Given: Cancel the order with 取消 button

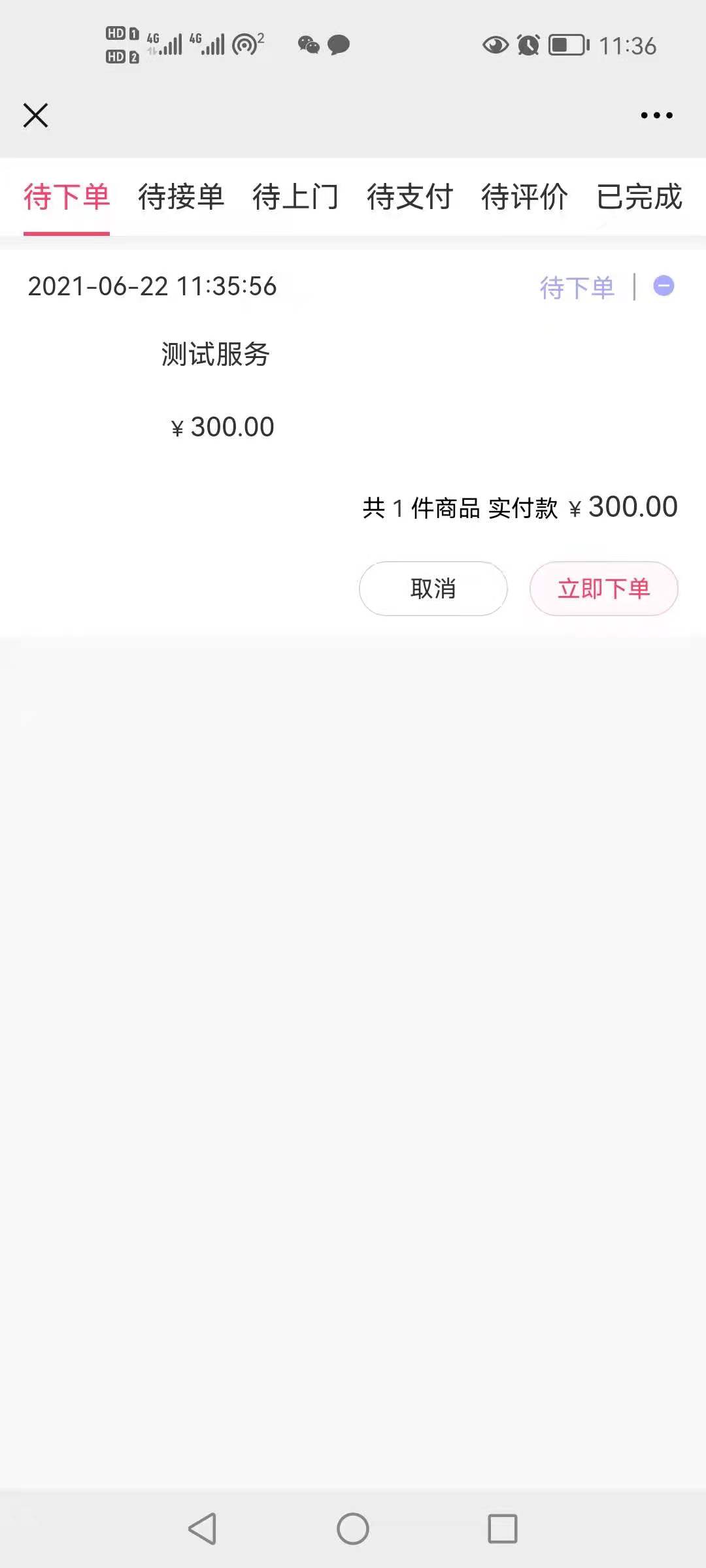Looking at the screenshot, I should (x=433, y=588).
